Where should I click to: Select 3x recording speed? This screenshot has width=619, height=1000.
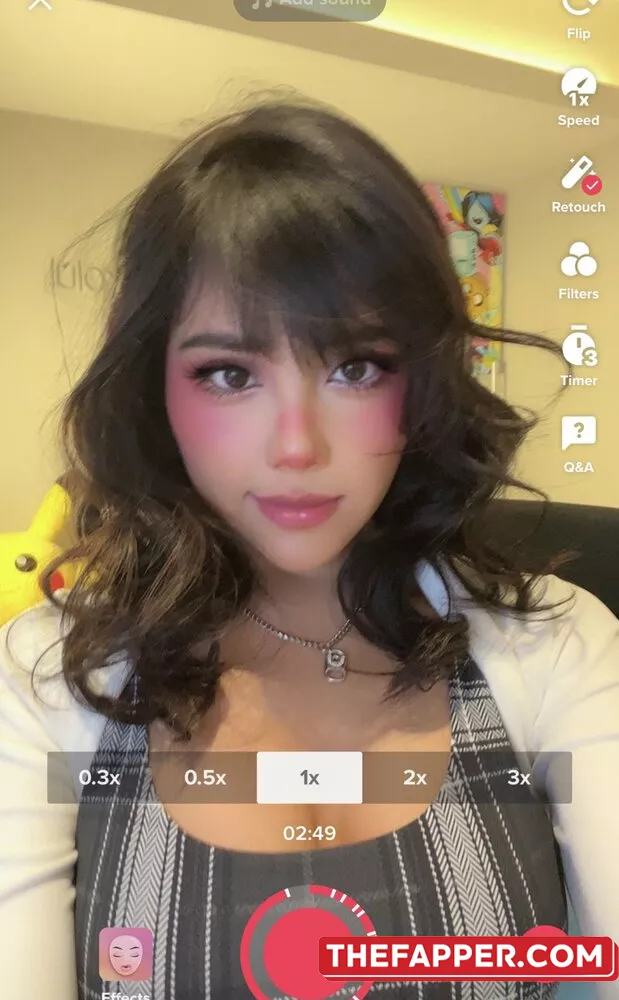[518, 778]
